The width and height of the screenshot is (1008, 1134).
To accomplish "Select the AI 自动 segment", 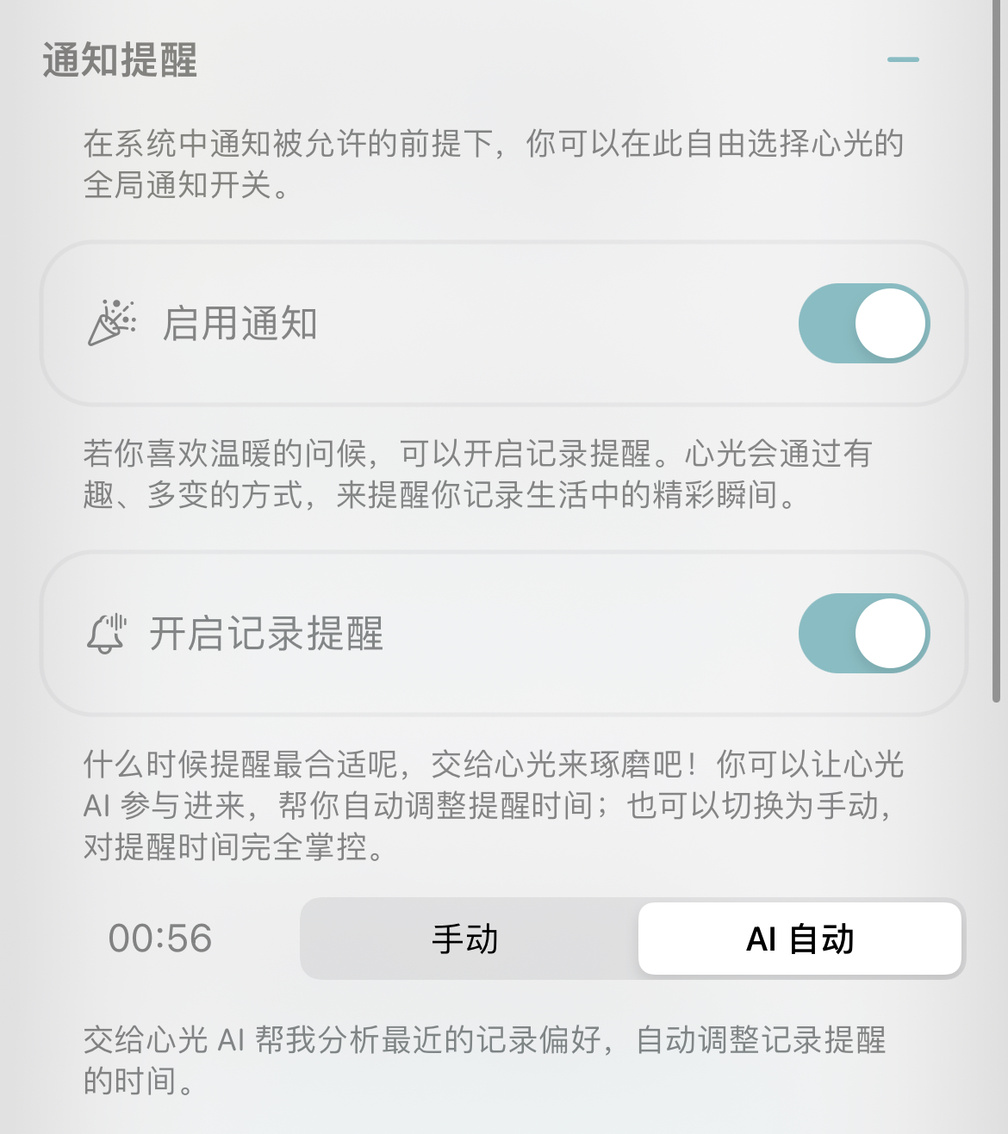I will [799, 939].
